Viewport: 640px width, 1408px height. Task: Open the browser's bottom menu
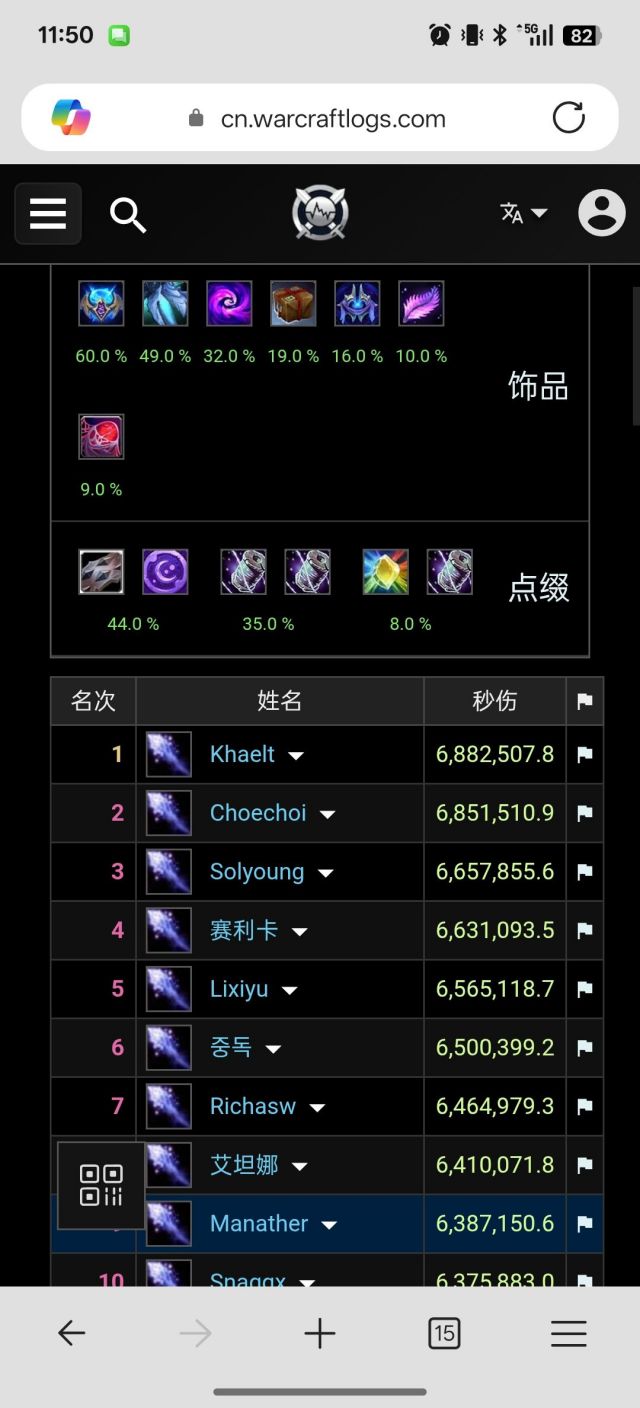pos(568,1333)
